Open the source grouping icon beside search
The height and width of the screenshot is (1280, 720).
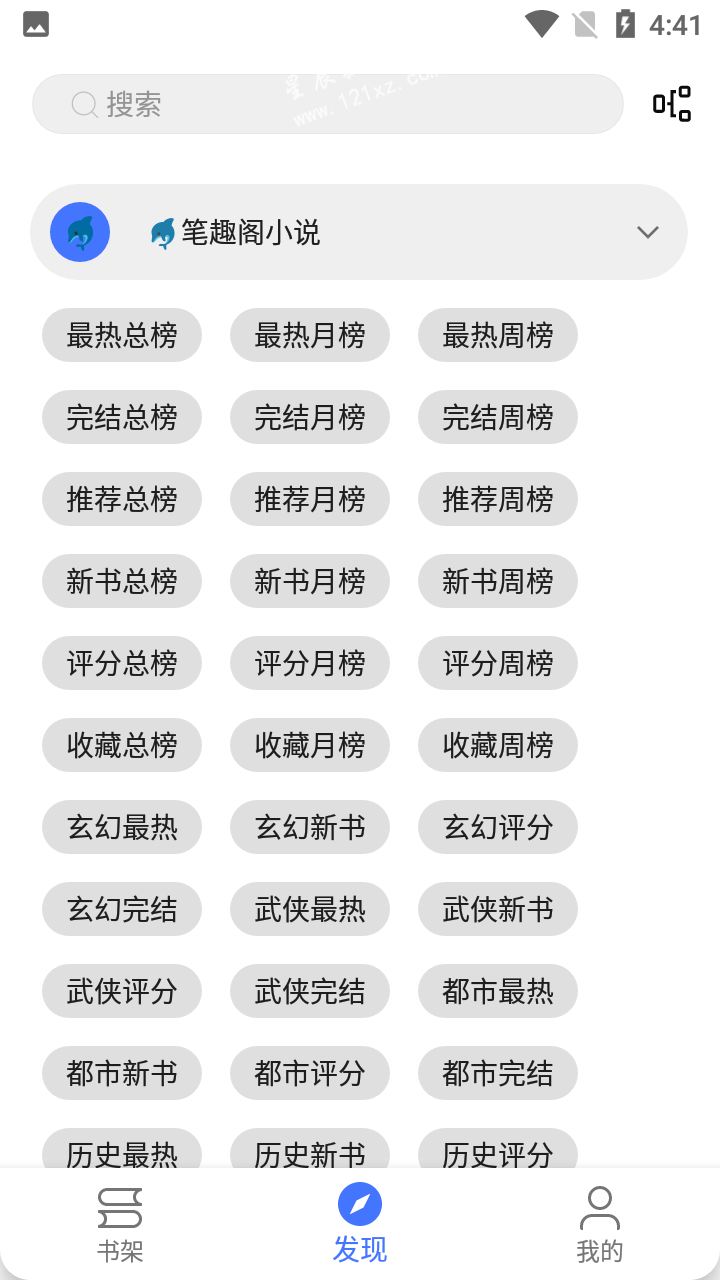click(672, 104)
